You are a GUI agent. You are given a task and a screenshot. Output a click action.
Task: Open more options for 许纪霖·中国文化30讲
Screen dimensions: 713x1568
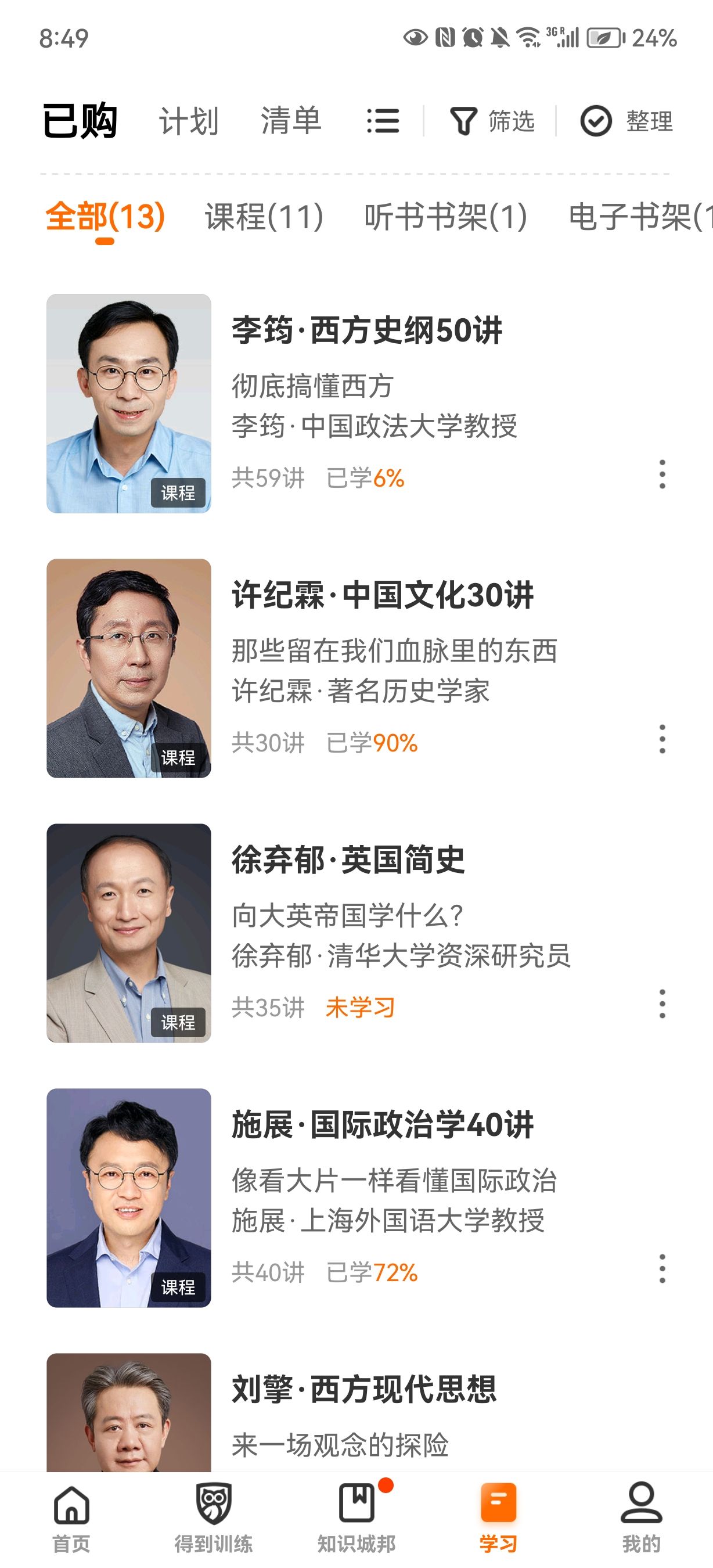pos(662,739)
